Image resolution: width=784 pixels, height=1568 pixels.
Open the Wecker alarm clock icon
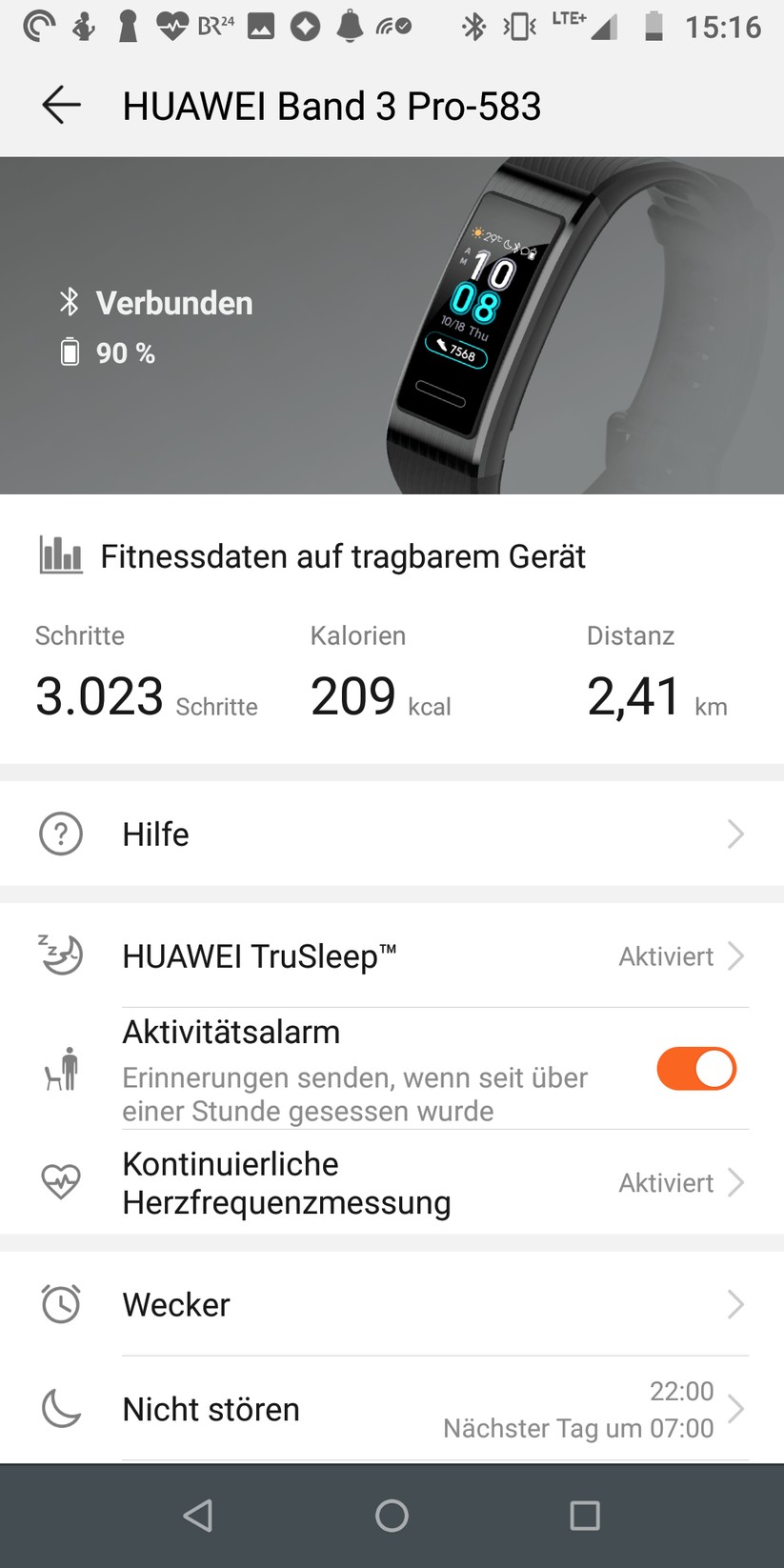click(x=60, y=1303)
